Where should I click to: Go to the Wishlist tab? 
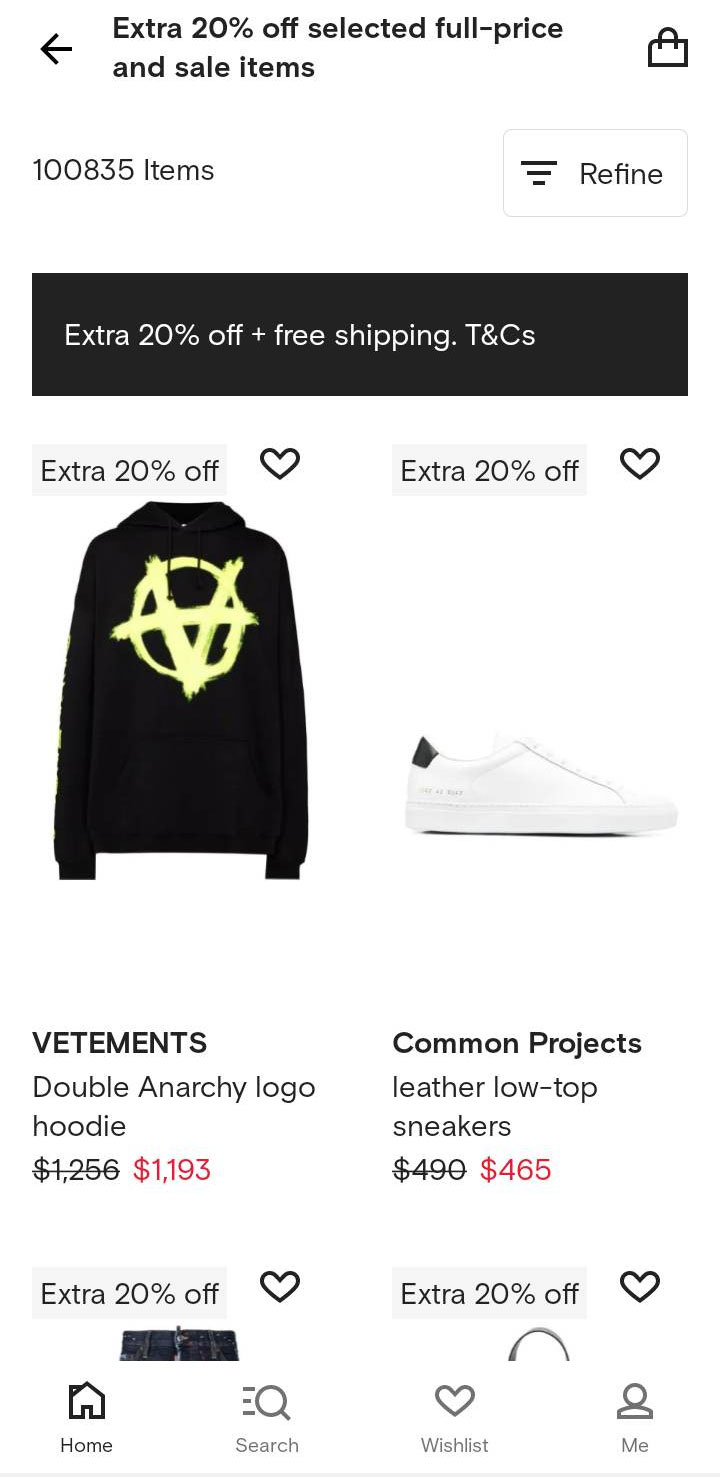coord(454,1417)
